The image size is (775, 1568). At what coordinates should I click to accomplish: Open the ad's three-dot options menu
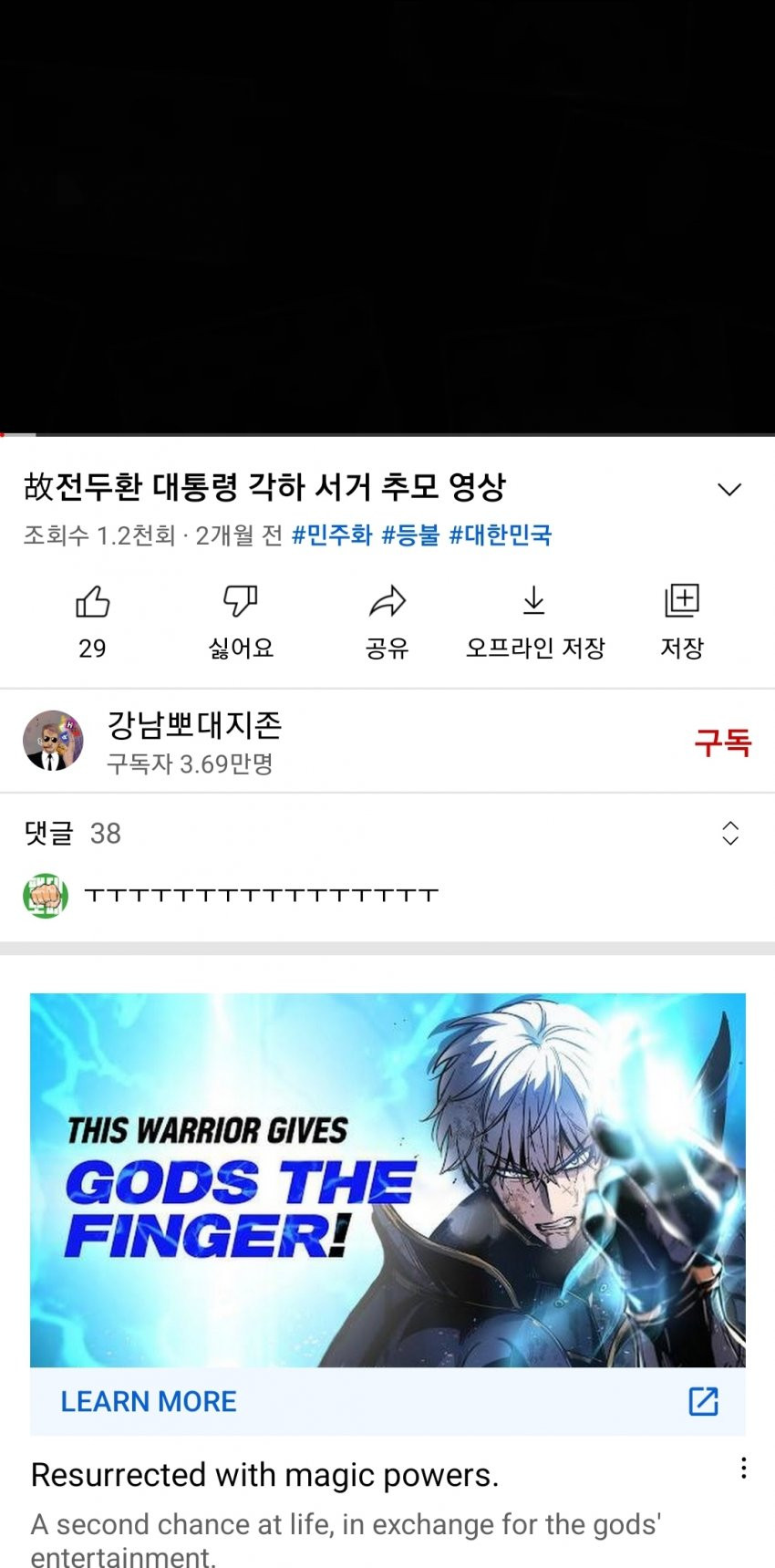(x=744, y=1468)
